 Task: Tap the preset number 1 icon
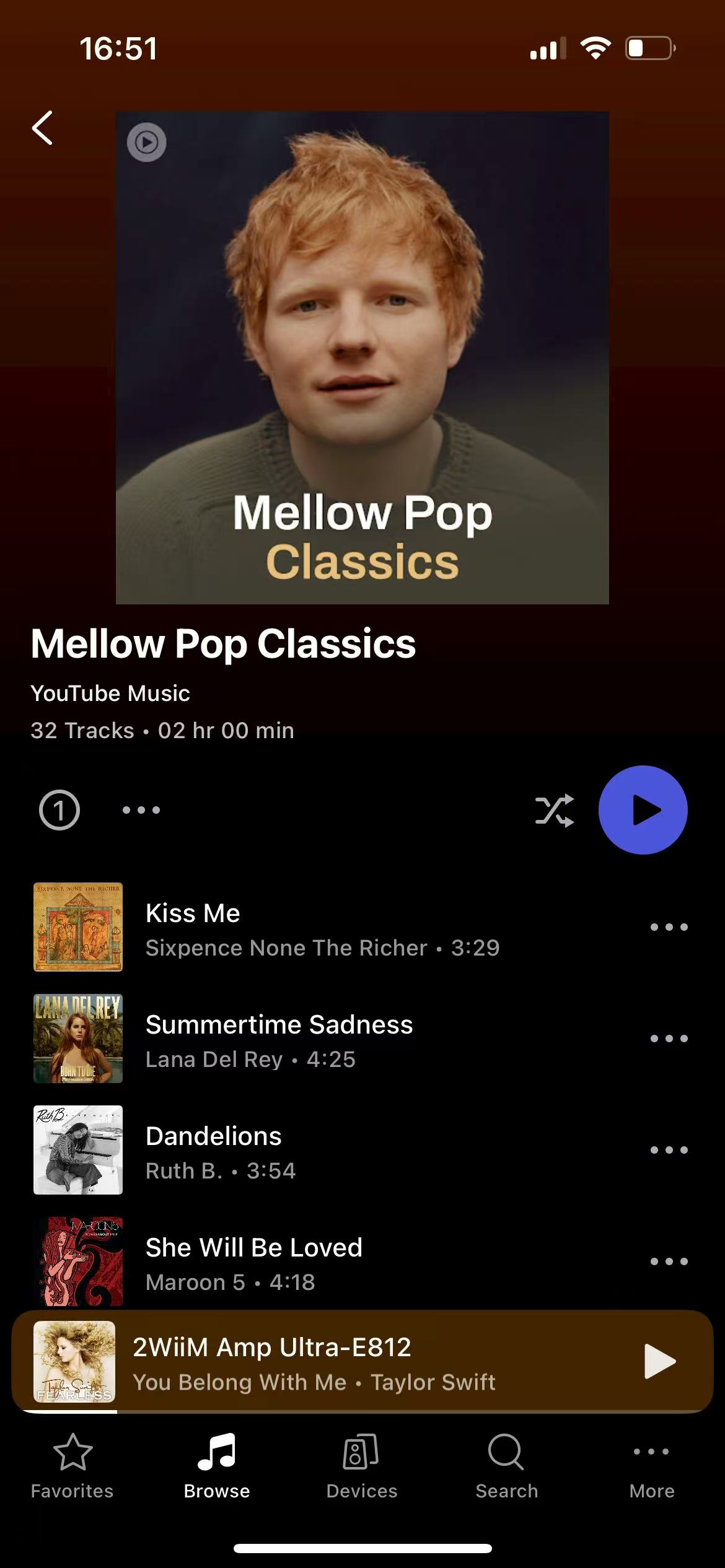pyautogui.click(x=59, y=810)
